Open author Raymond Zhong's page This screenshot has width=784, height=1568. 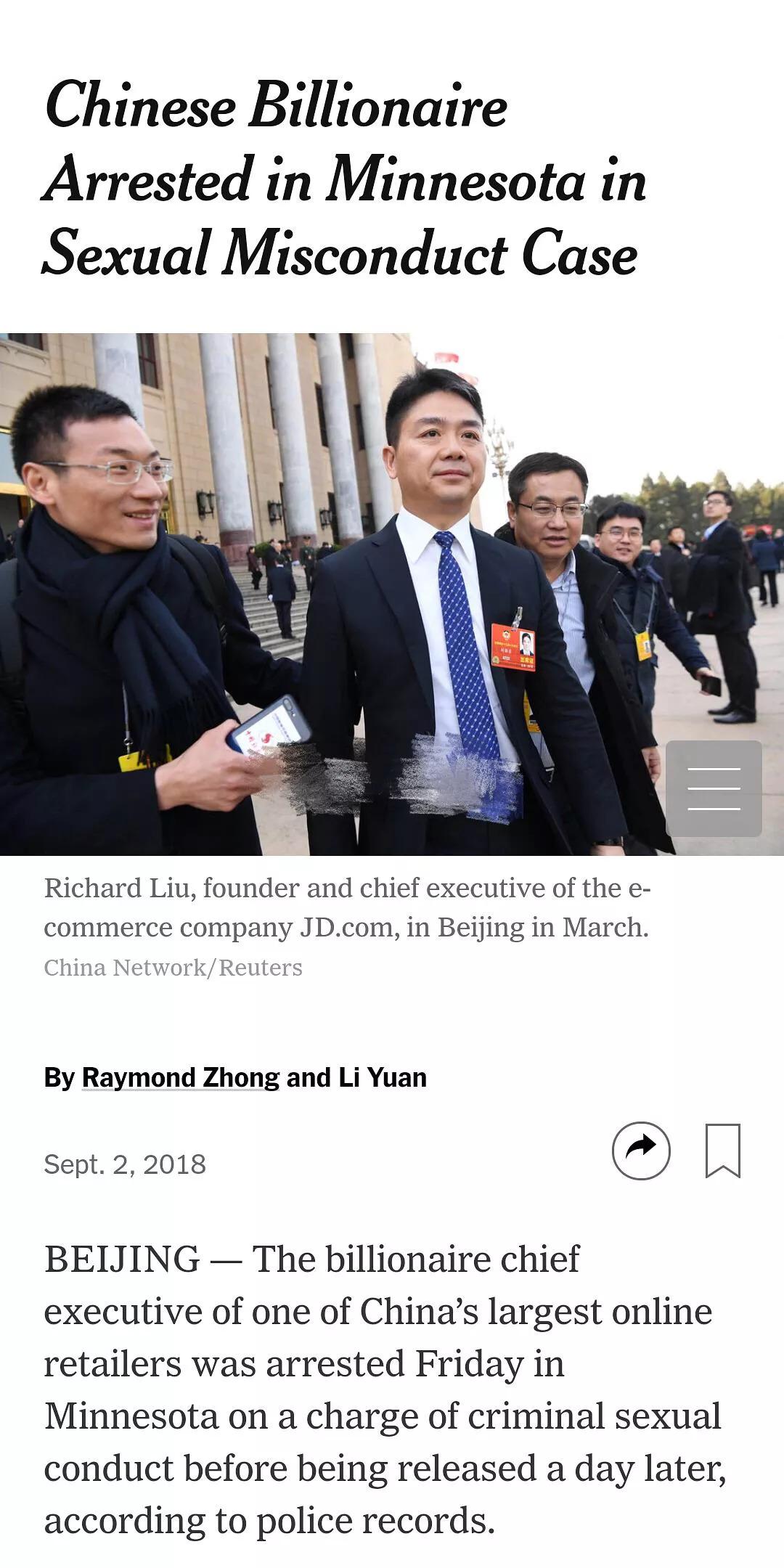point(181,1078)
